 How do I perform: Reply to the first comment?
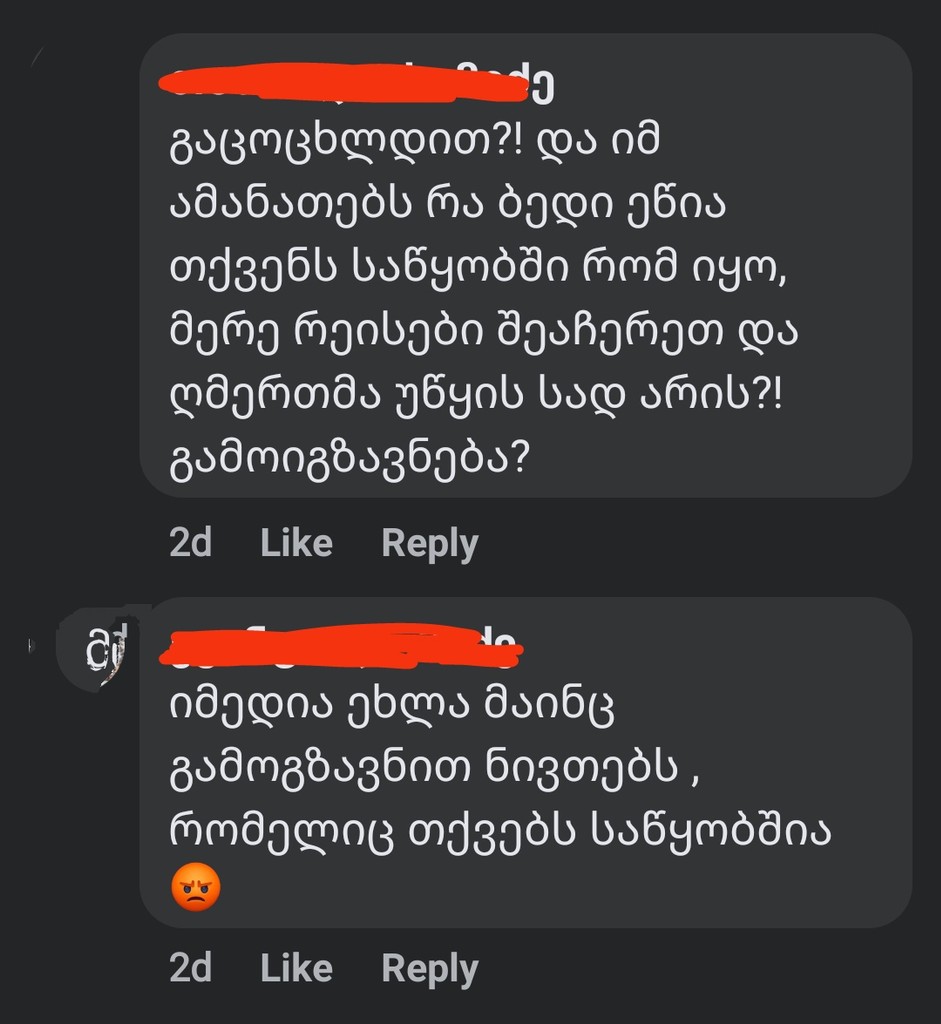pos(429,543)
